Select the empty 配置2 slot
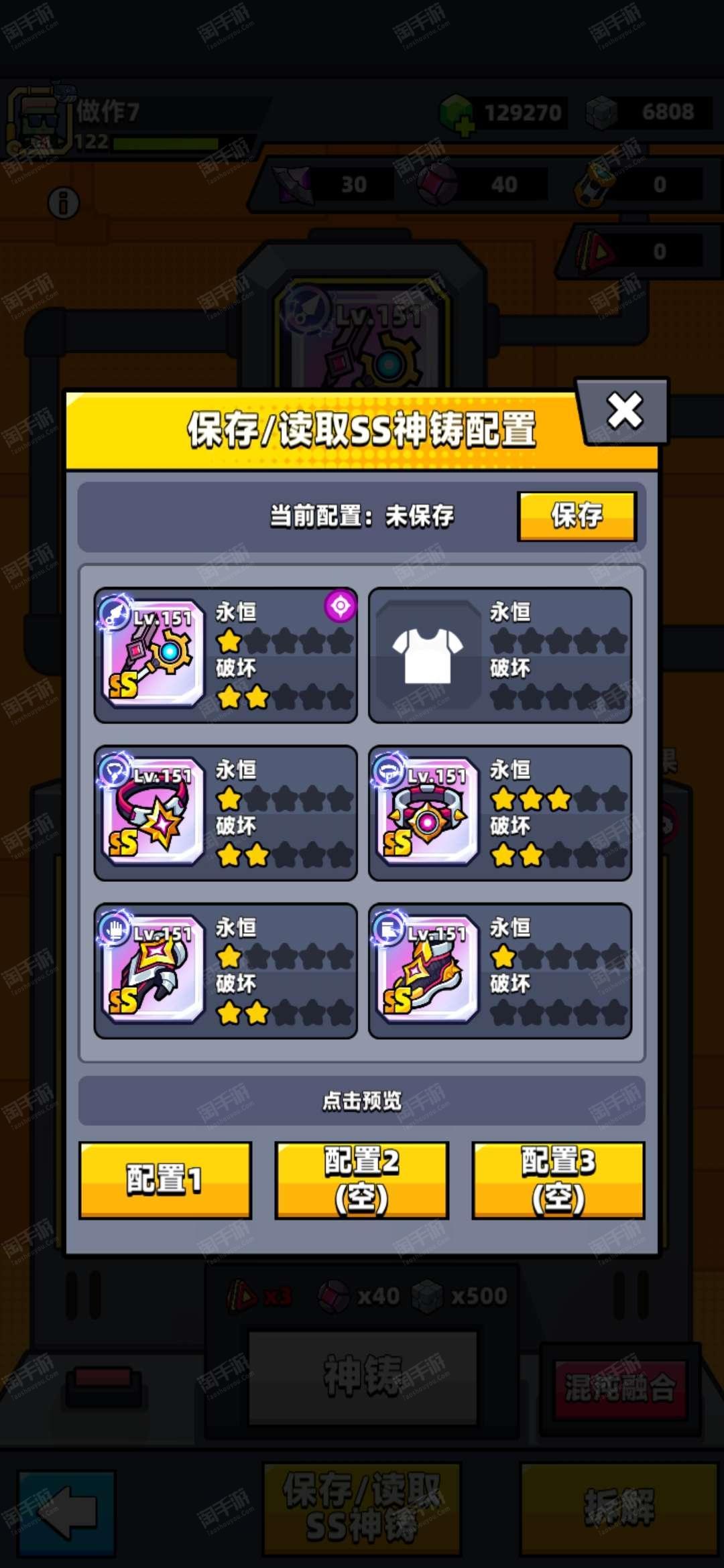 (x=362, y=1180)
